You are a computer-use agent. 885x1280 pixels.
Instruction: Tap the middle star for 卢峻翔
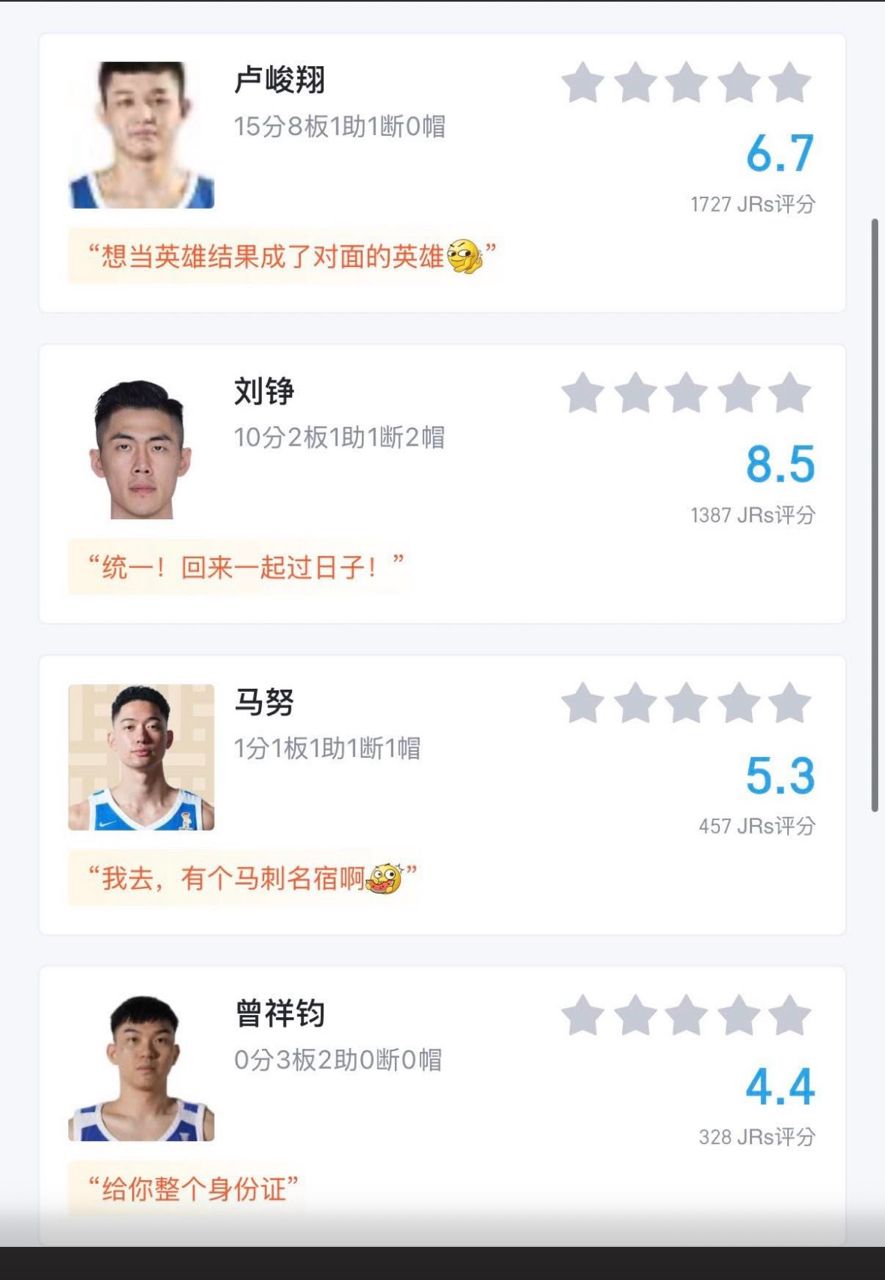click(686, 84)
